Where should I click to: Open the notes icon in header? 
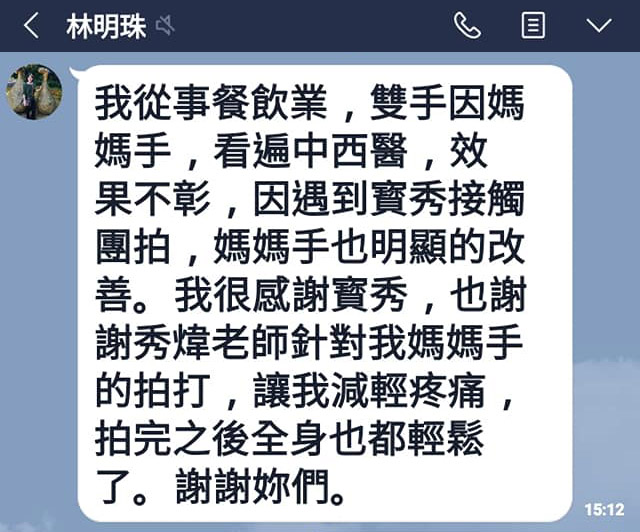click(x=535, y=26)
